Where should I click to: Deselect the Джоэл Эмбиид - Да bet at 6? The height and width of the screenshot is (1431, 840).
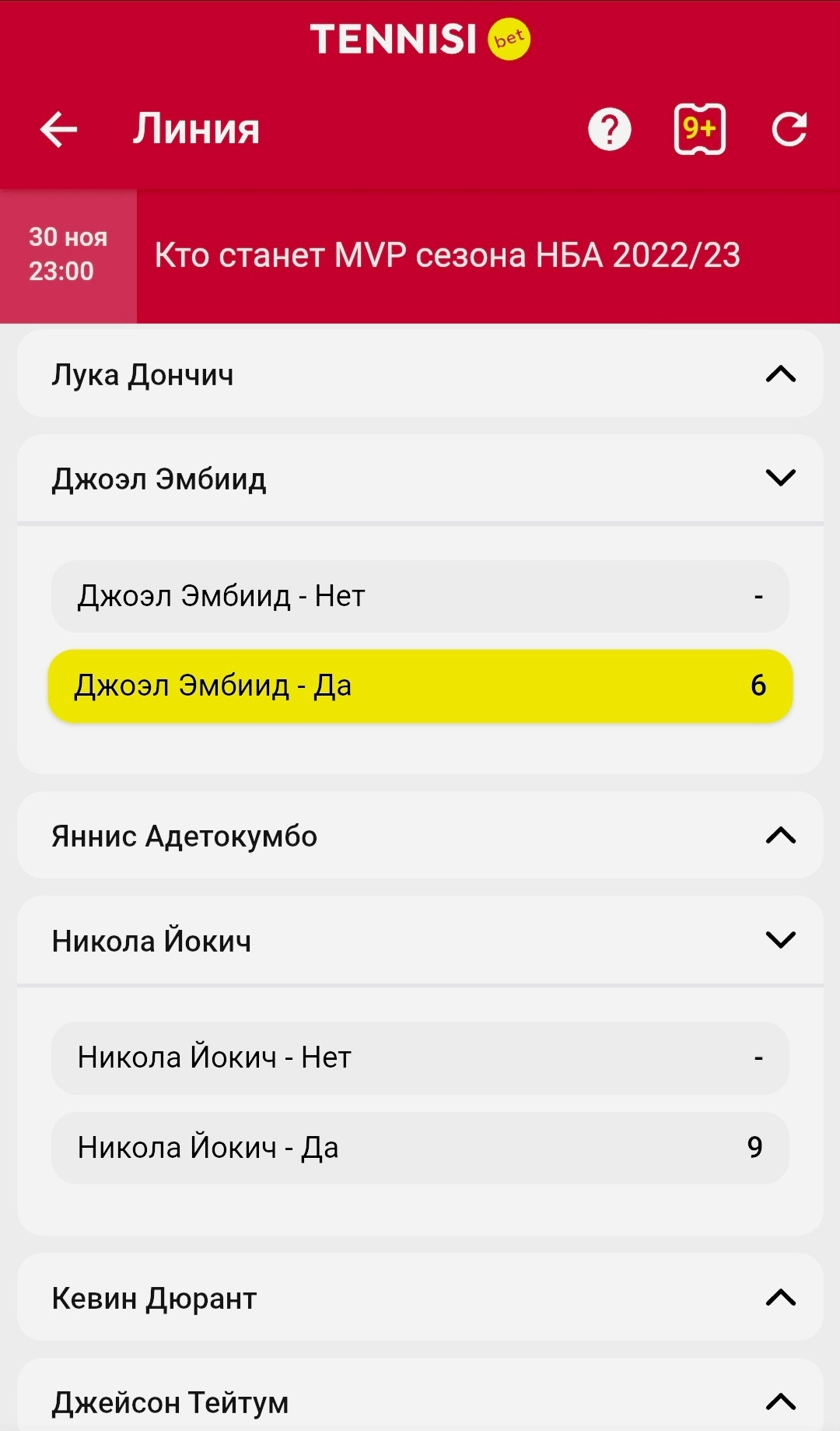click(420, 686)
